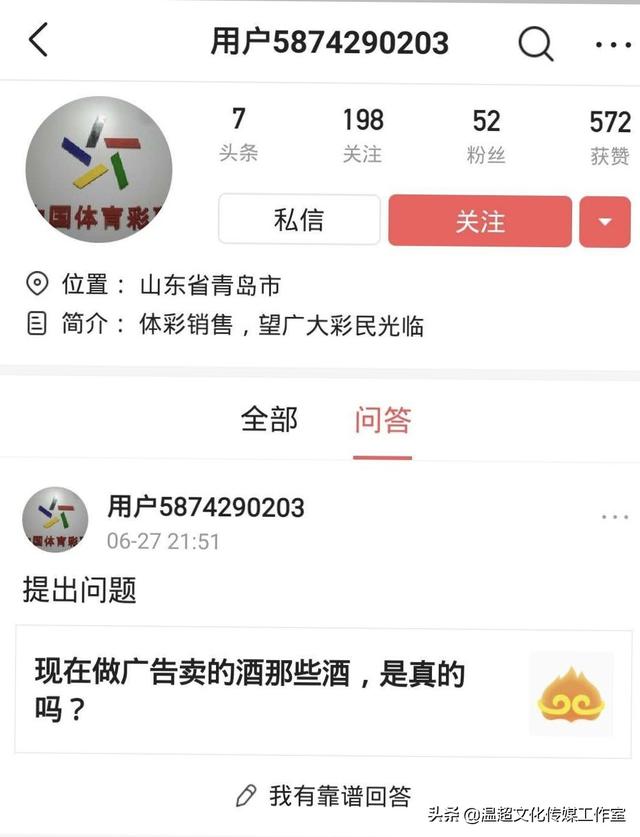Expand the dropdown arrow beside 关注
Screen dimensions: 640x837
pyautogui.click(x=604, y=221)
